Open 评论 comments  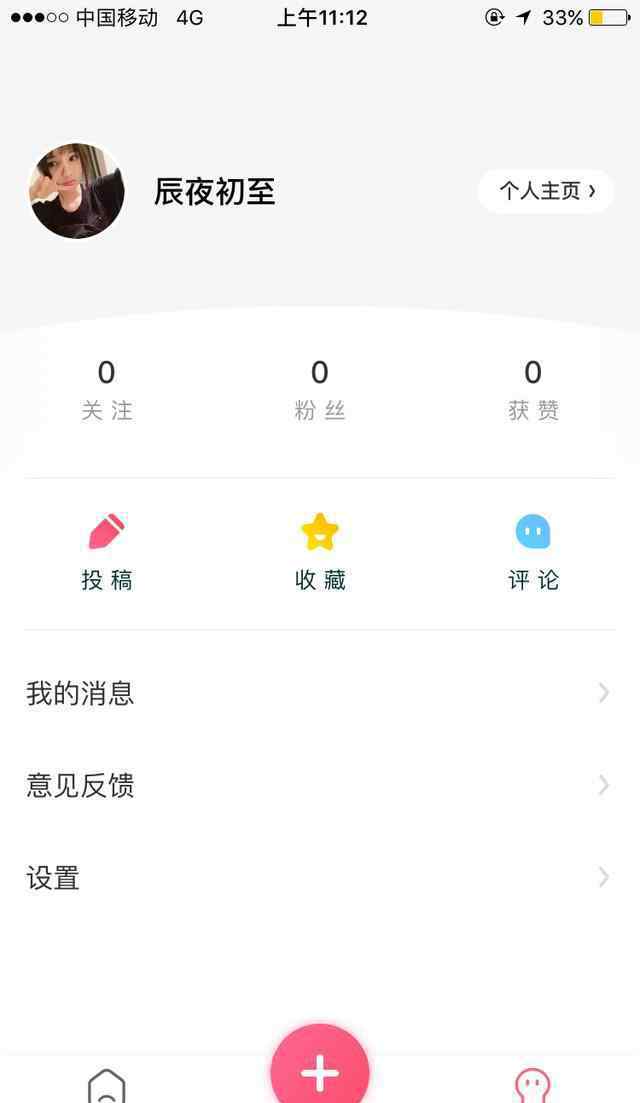533,551
